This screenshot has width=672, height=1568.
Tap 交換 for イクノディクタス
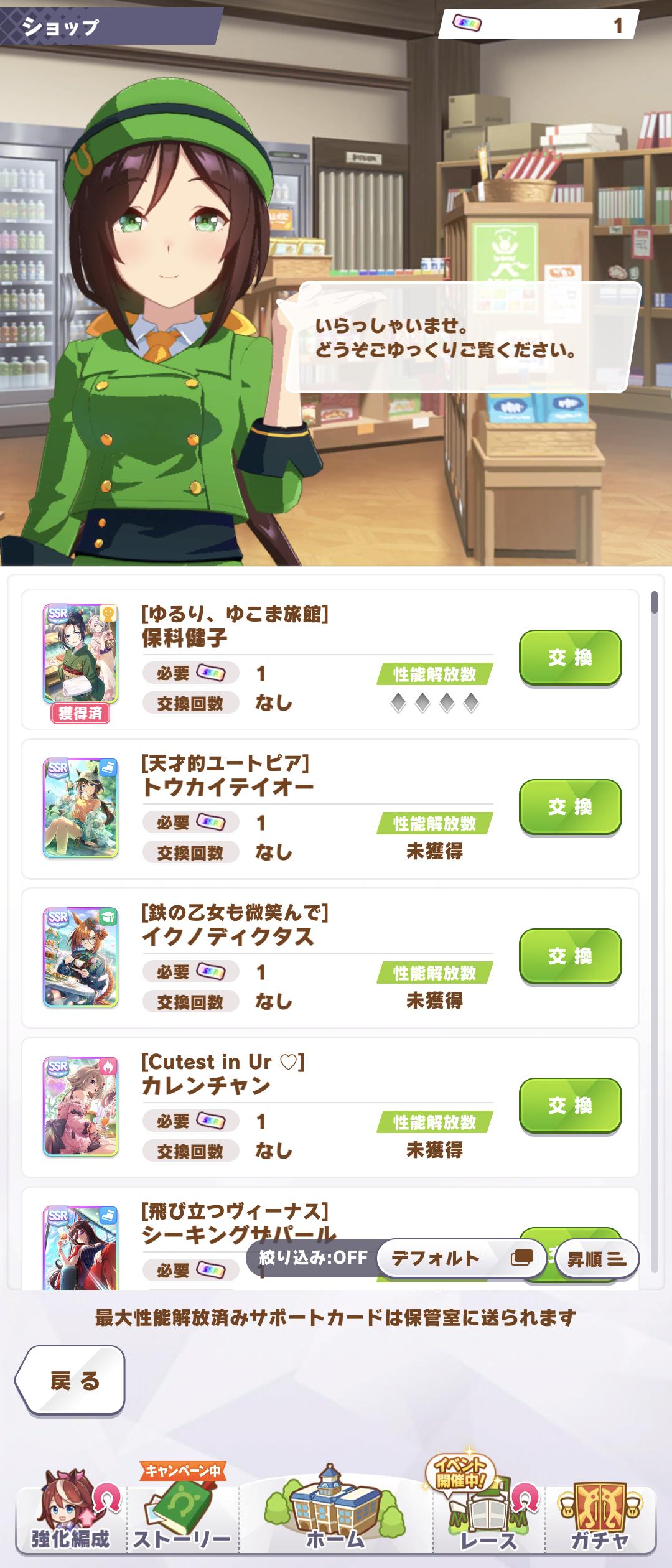click(570, 956)
